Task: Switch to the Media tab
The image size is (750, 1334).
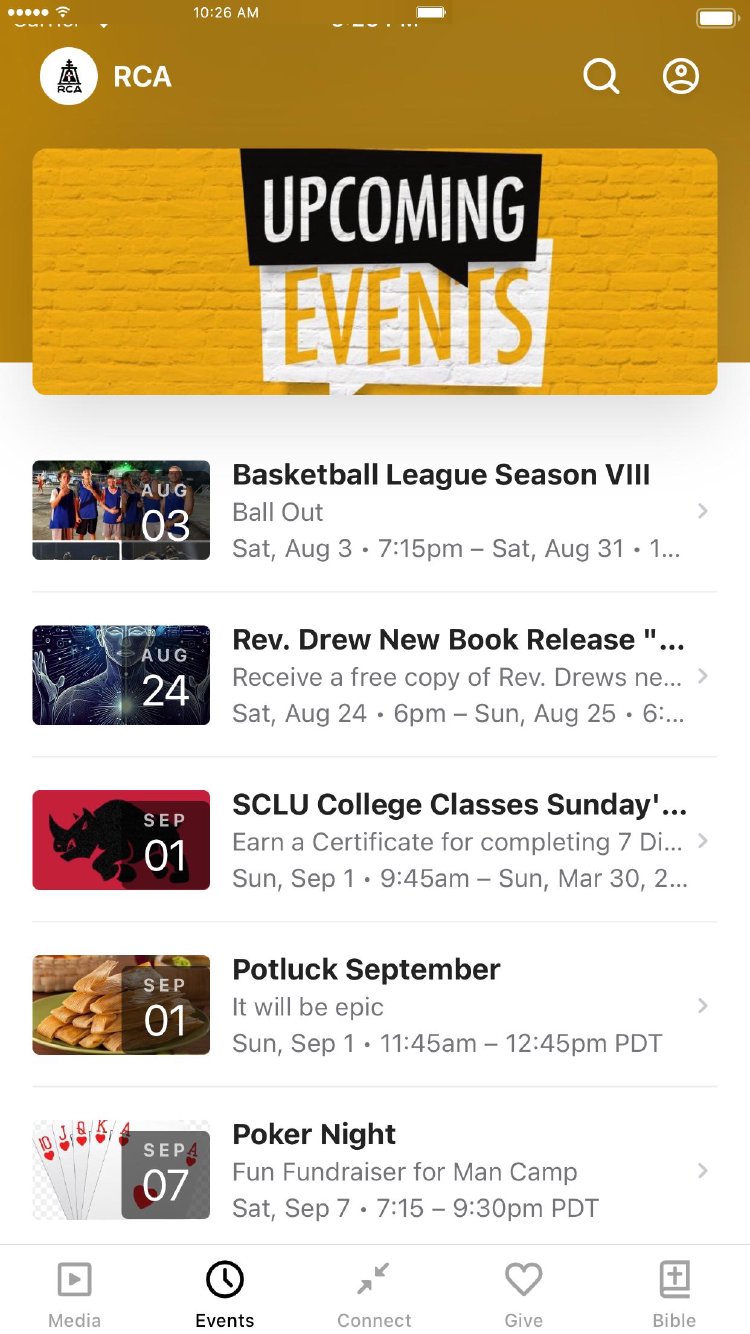Action: tap(75, 1292)
